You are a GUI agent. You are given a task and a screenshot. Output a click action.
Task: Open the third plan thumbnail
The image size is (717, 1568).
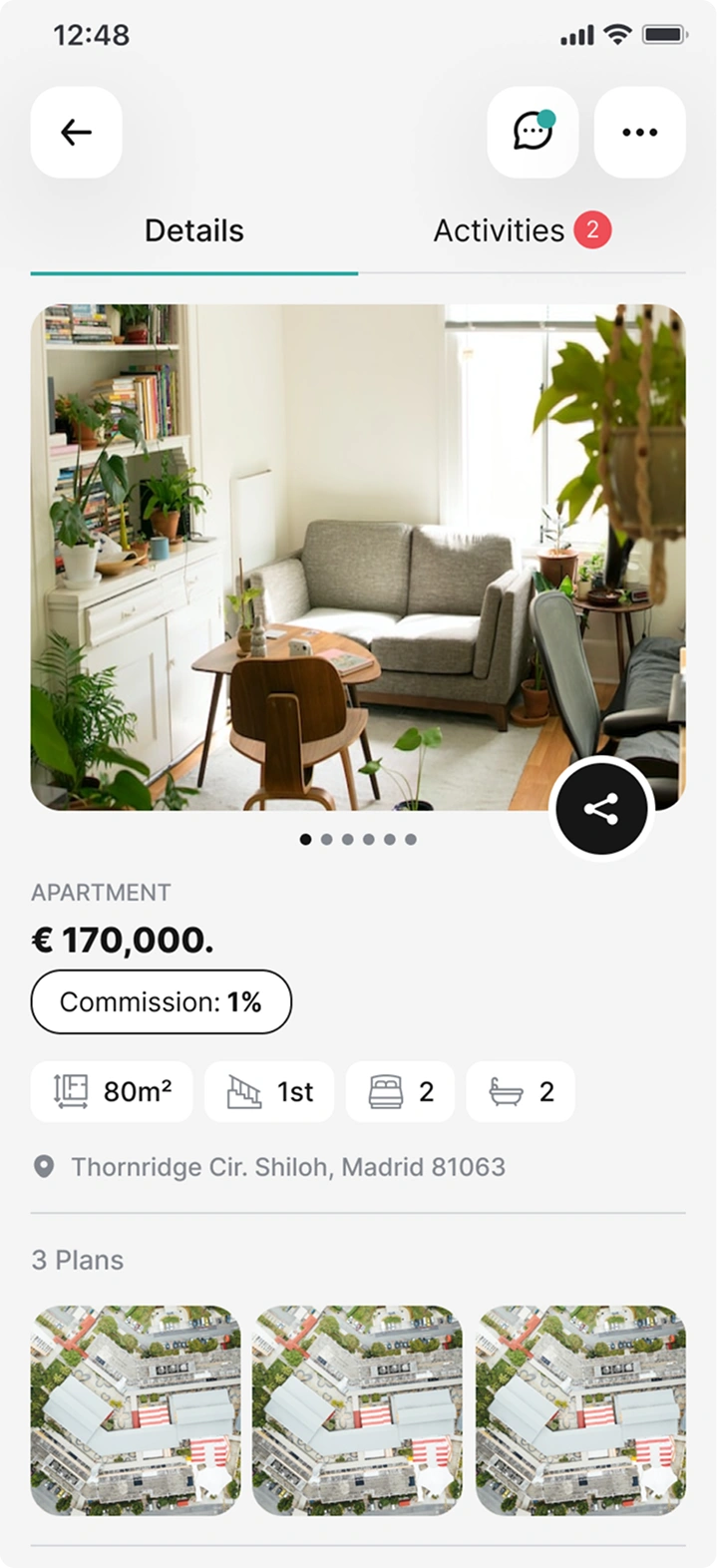pos(581,1410)
